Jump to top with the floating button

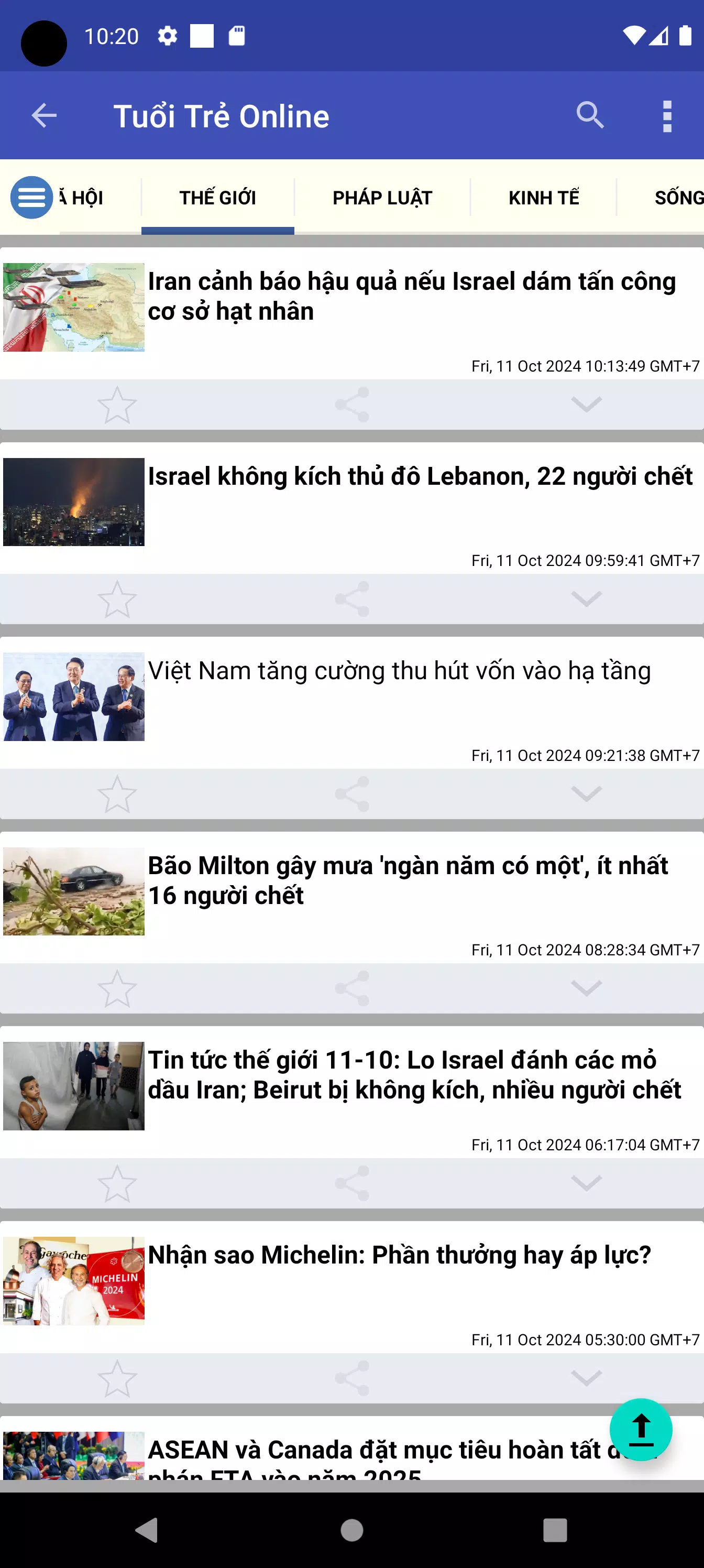coord(640,1429)
